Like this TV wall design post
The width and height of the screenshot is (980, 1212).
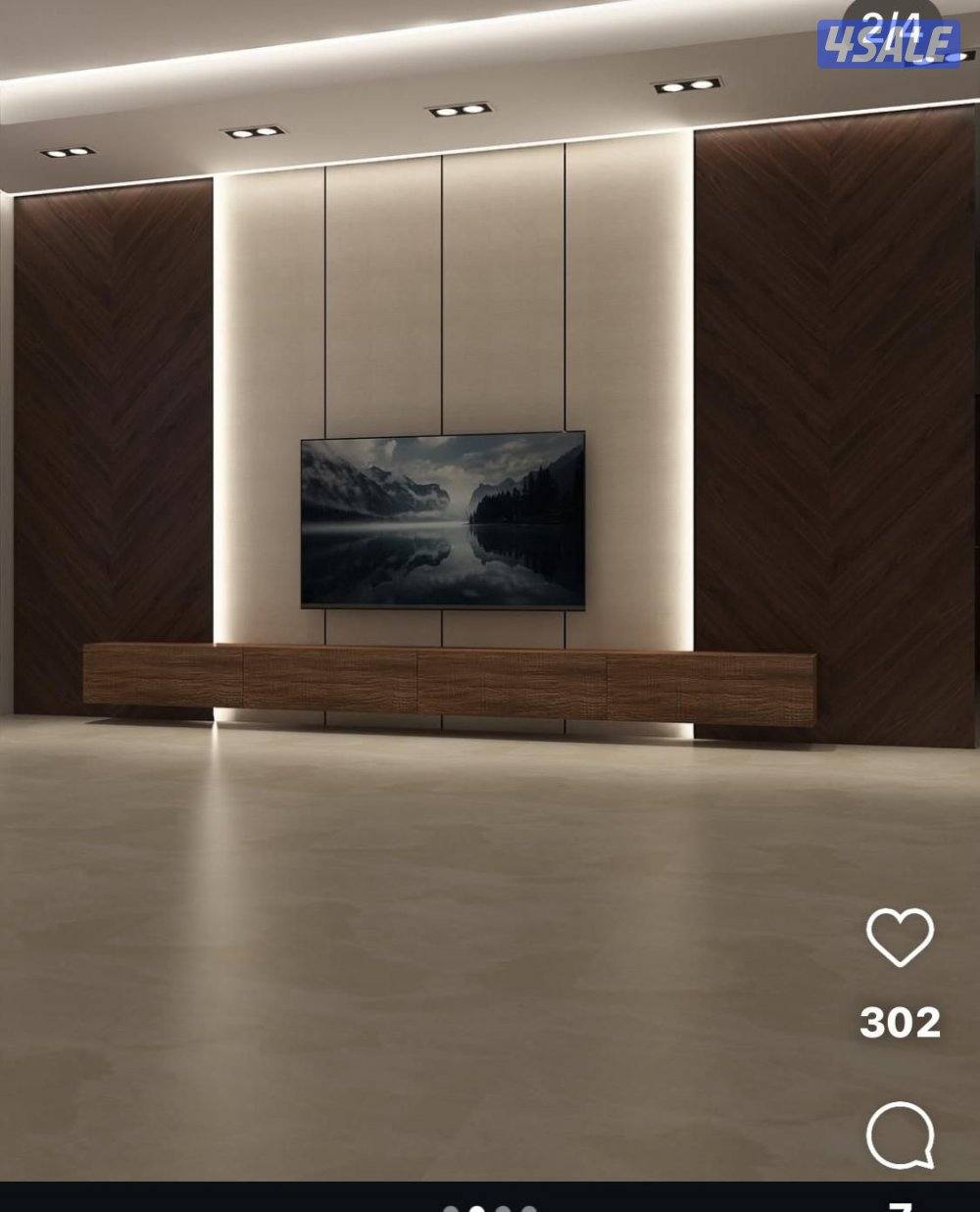(x=900, y=937)
